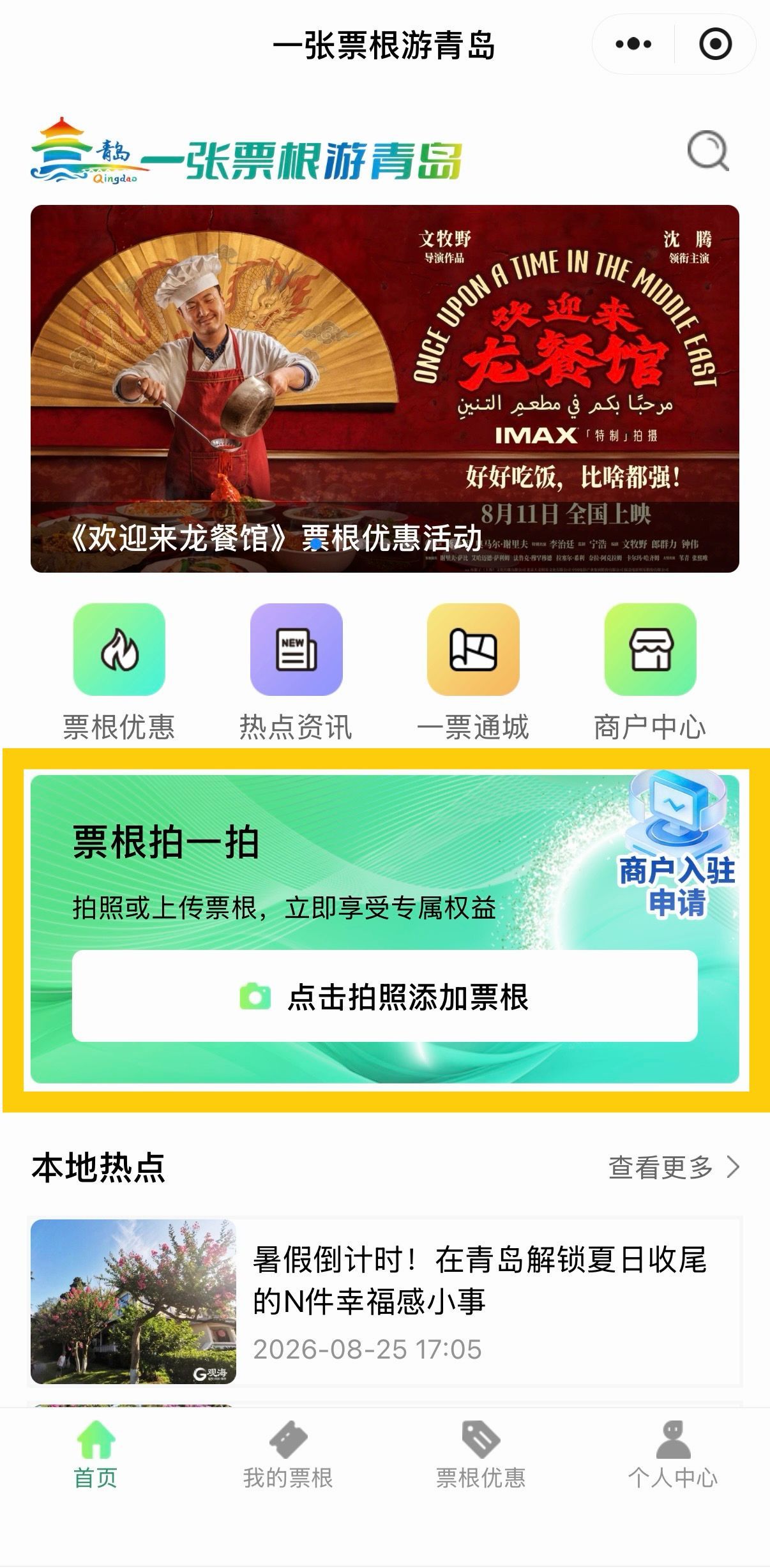Switch to the 票根优惠 bottom tab
Image resolution: width=770 pixels, height=1568 pixels.
(481, 1455)
